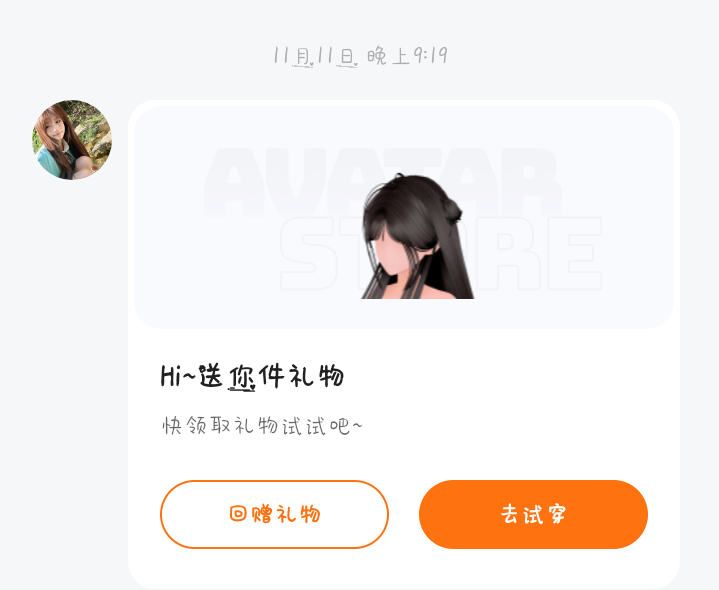The height and width of the screenshot is (590, 719).
Task: Open the gifted hairstyle card image
Action: (x=404, y=217)
